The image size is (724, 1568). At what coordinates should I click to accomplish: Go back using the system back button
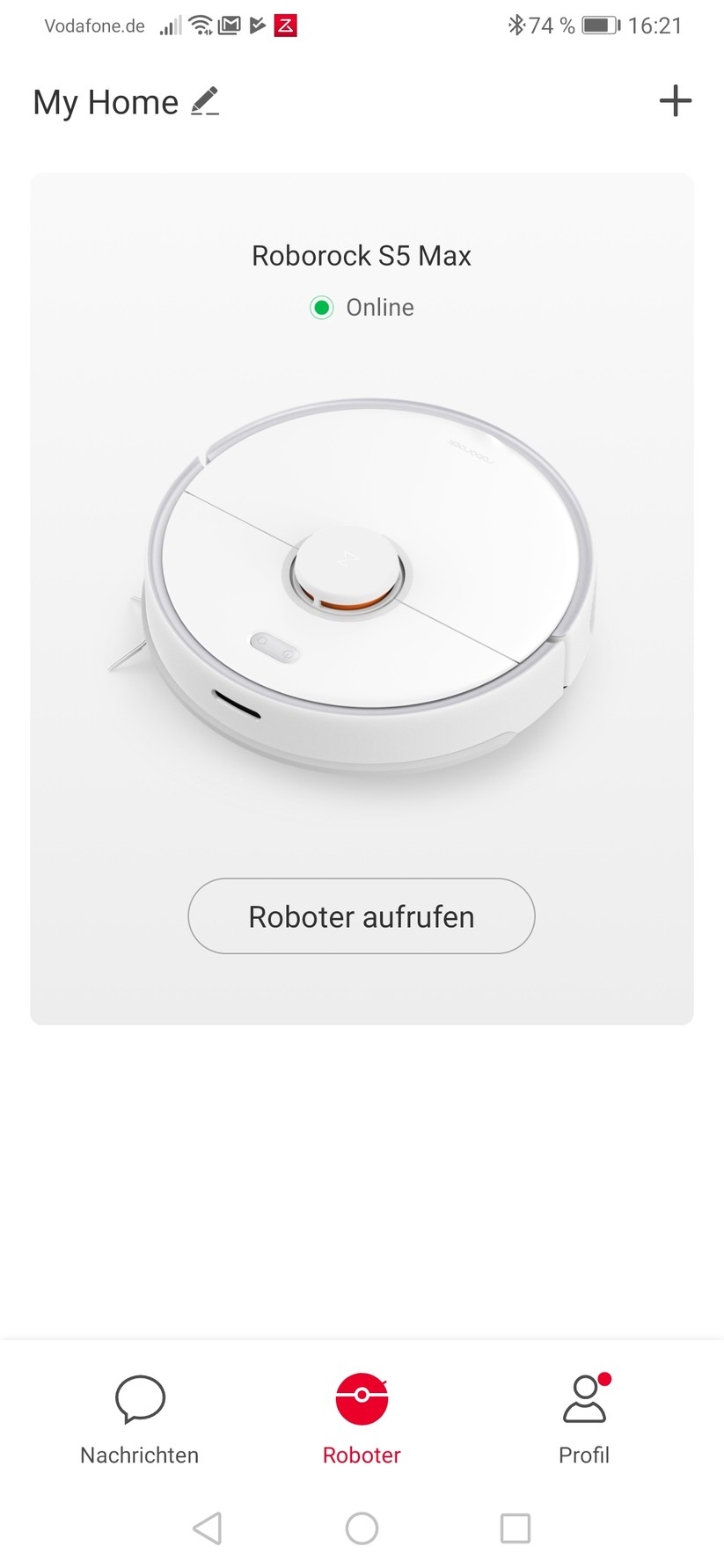tap(208, 1528)
